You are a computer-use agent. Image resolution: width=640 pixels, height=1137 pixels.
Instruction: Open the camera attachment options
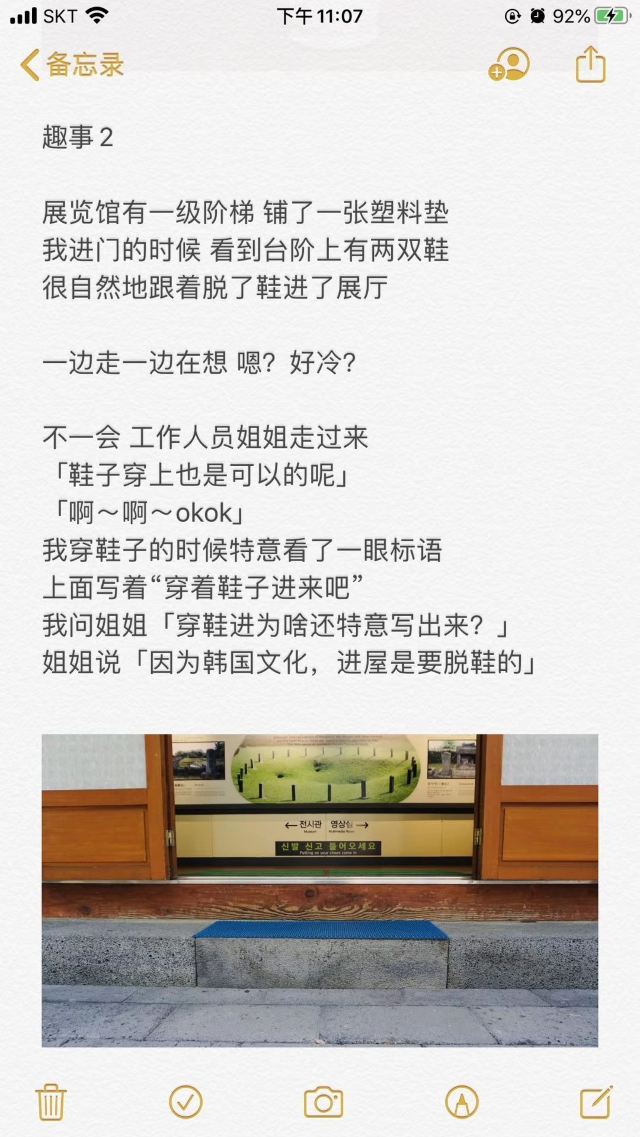pos(323,1102)
